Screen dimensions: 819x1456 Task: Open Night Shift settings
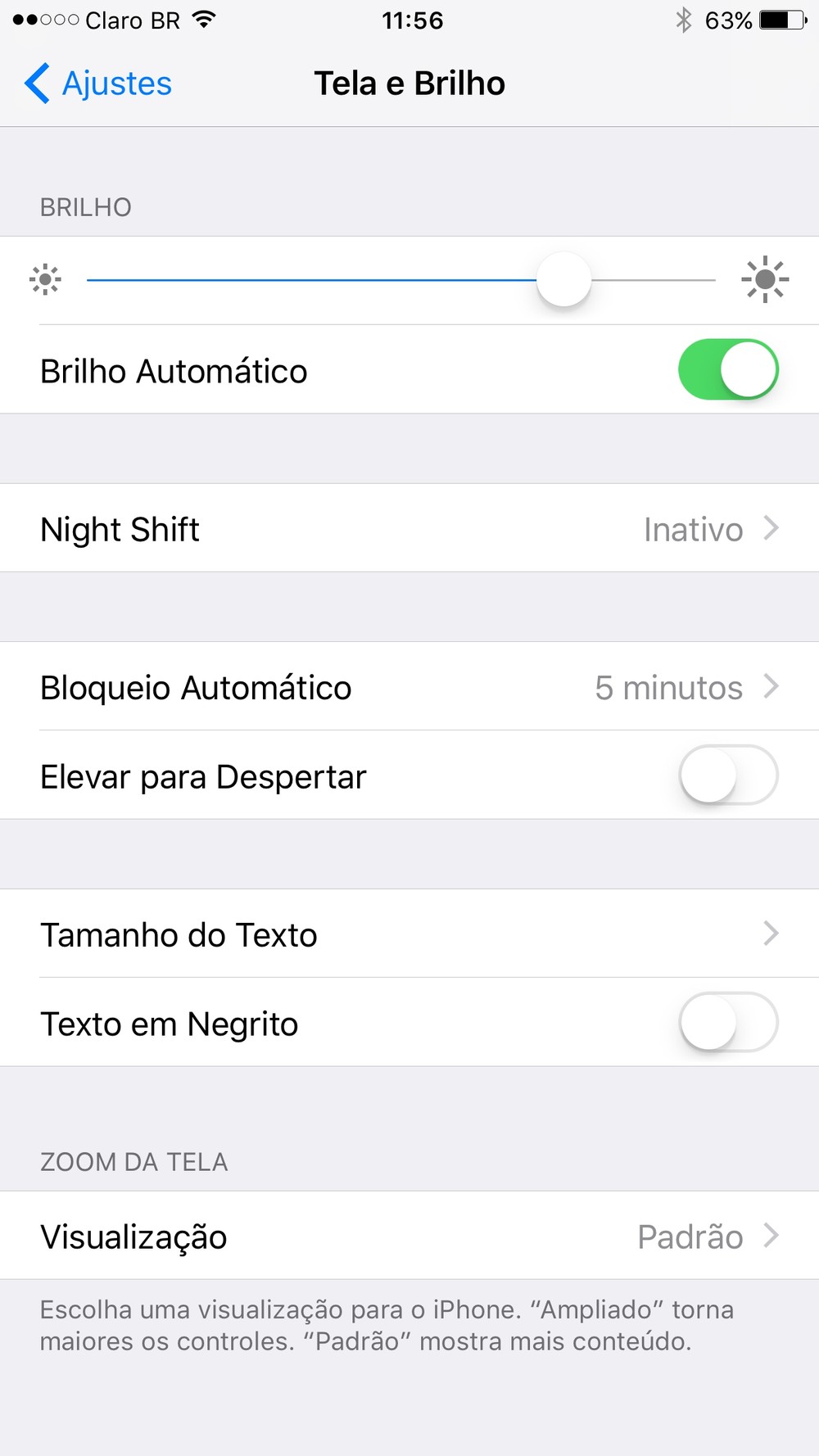pos(409,529)
